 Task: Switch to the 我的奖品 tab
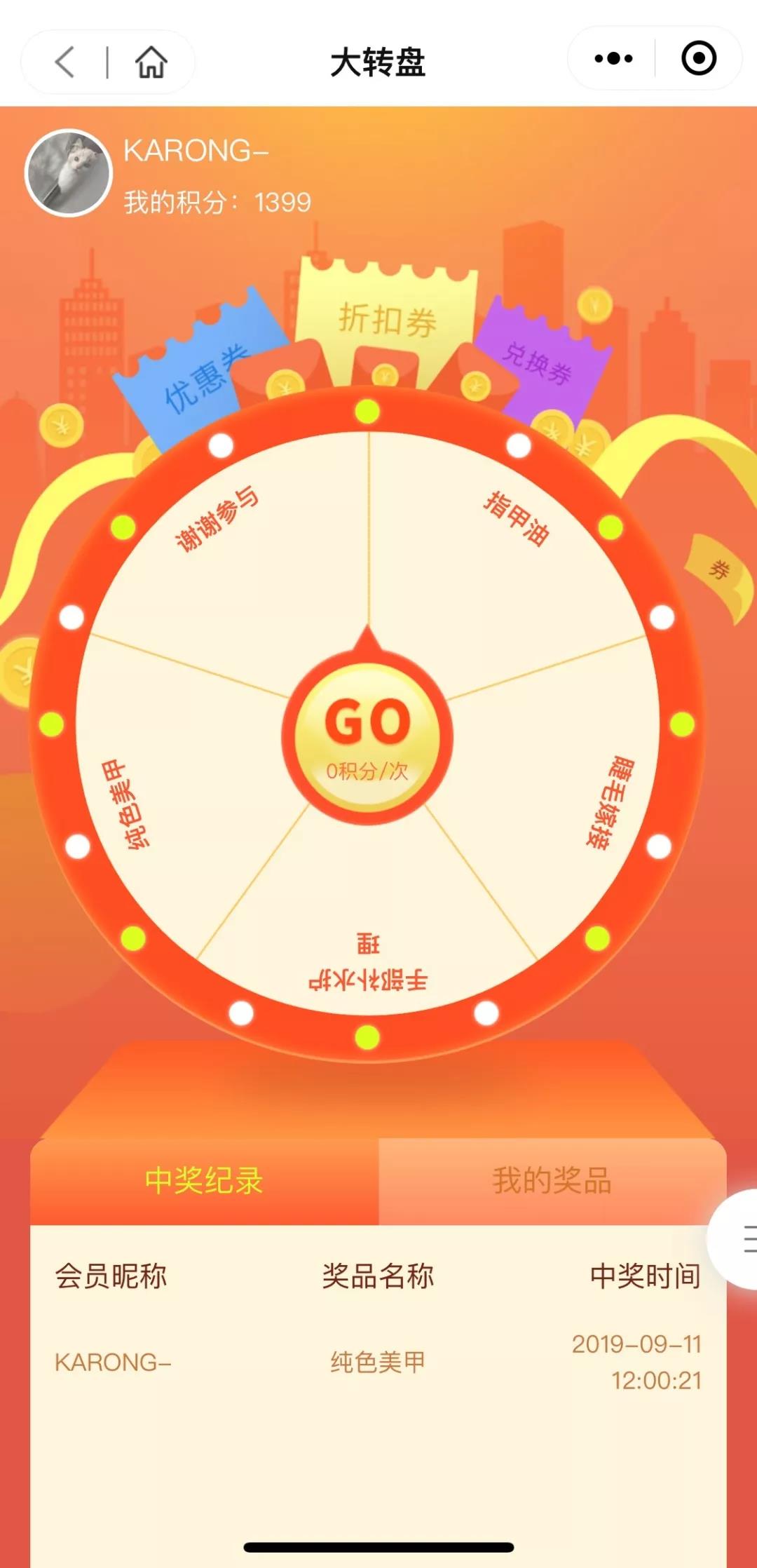coord(552,1181)
